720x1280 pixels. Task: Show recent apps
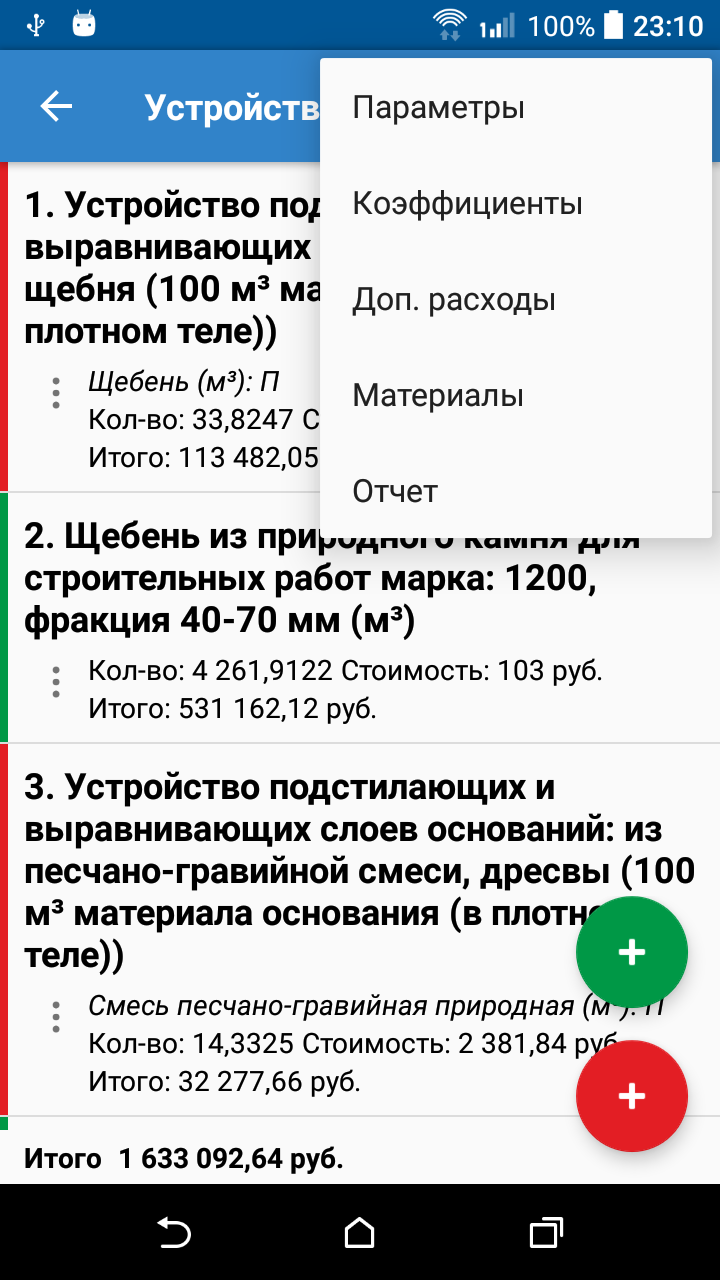(x=545, y=1233)
